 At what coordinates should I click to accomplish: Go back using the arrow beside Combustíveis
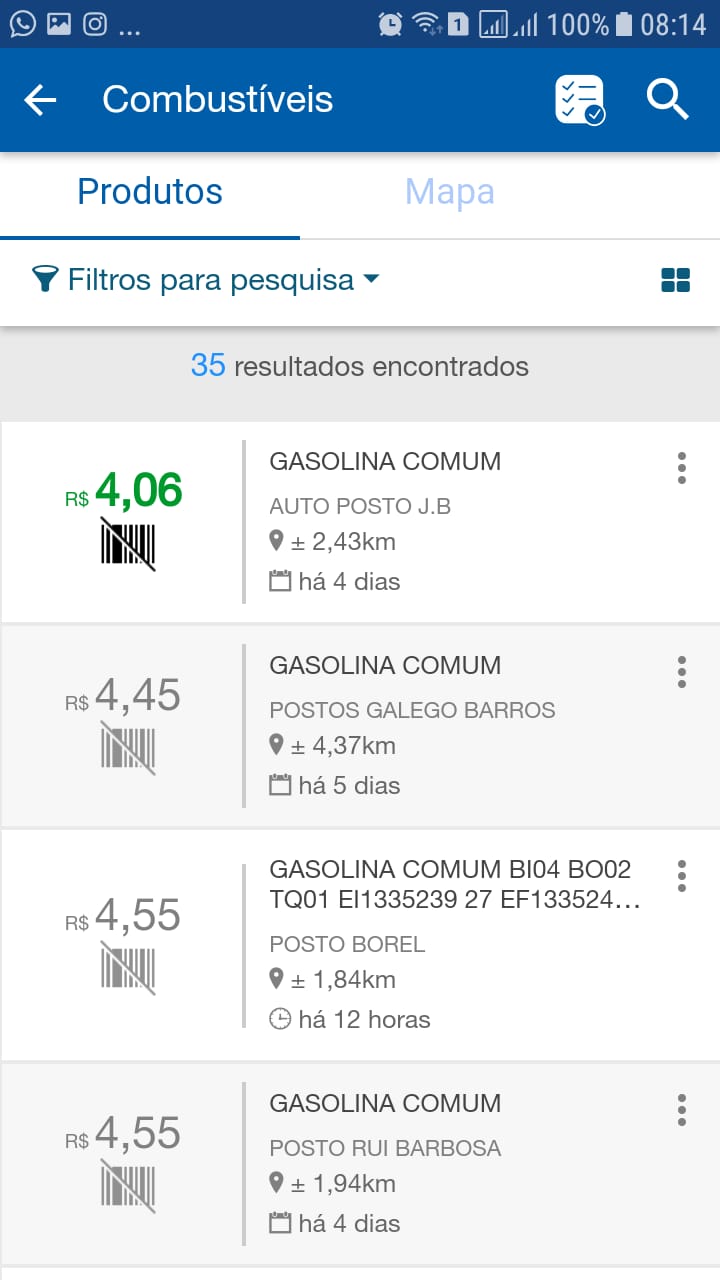tap(41, 100)
